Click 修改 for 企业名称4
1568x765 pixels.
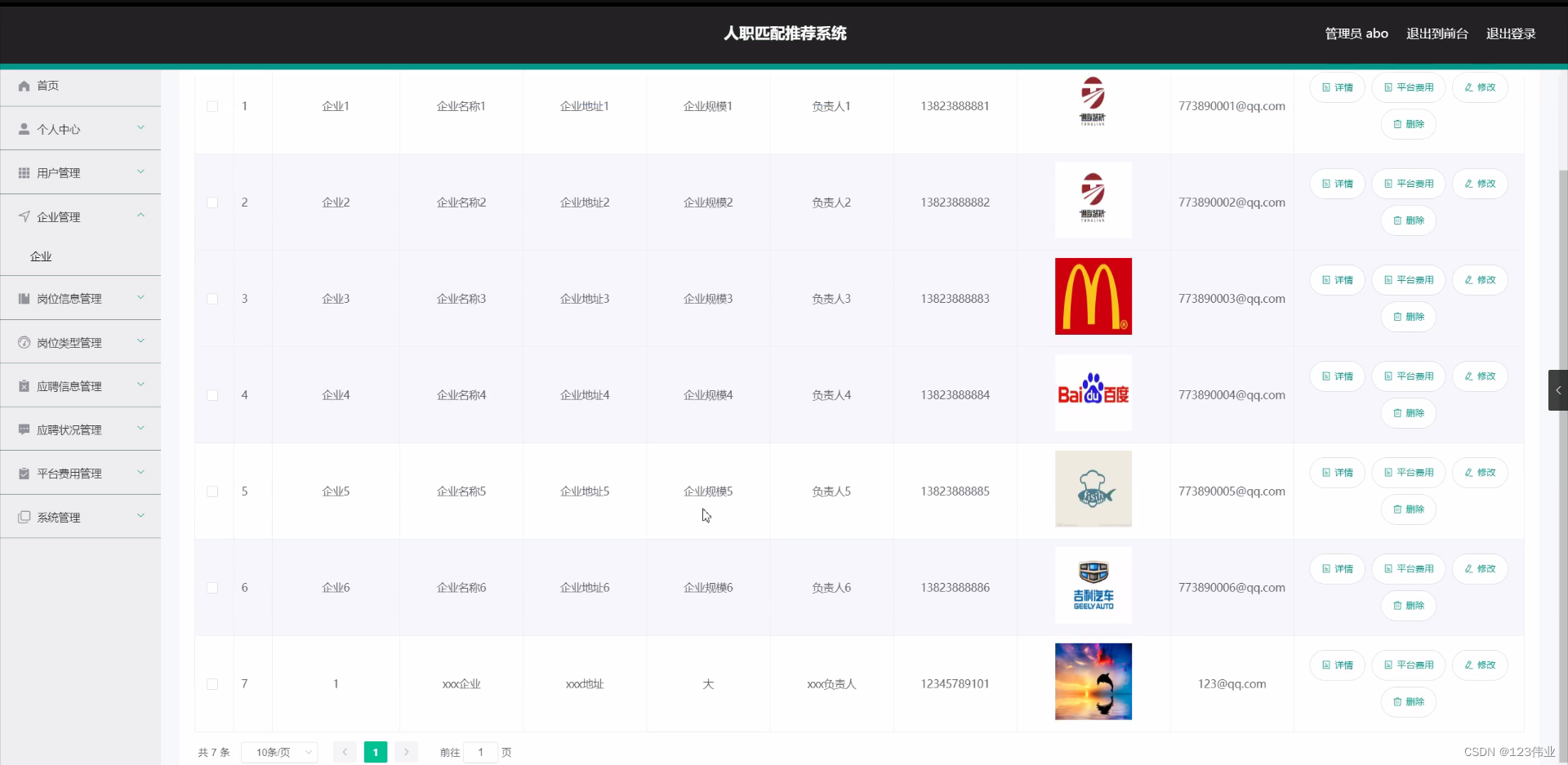point(1479,376)
